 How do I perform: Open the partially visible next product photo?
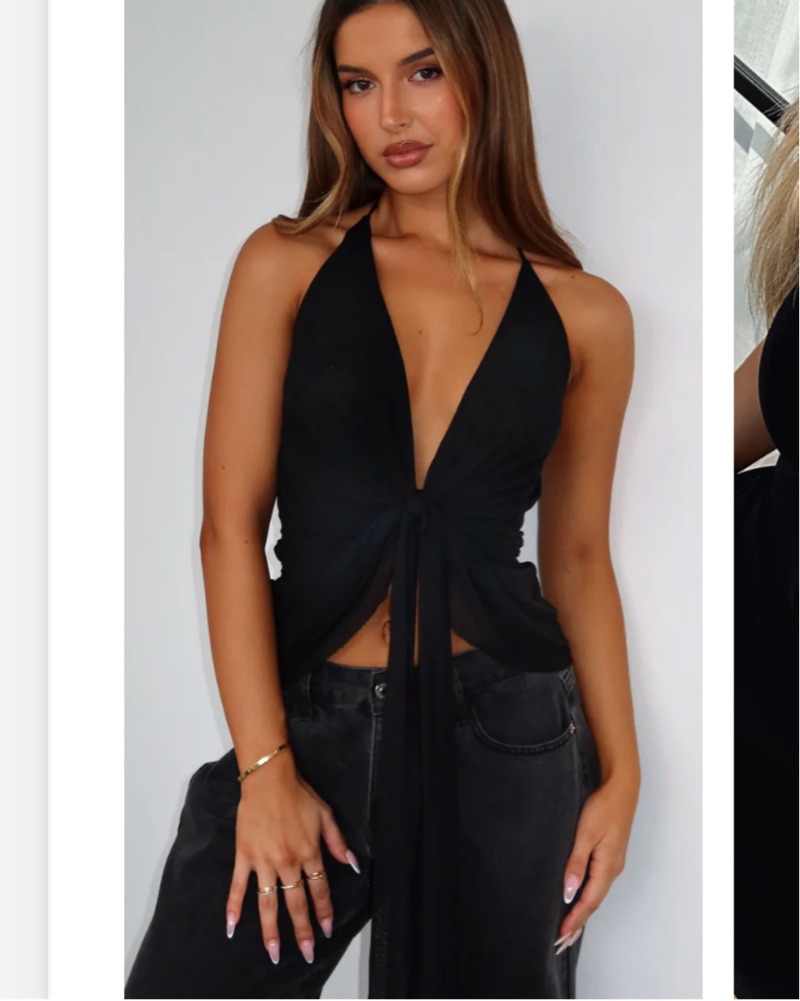pos(767,500)
